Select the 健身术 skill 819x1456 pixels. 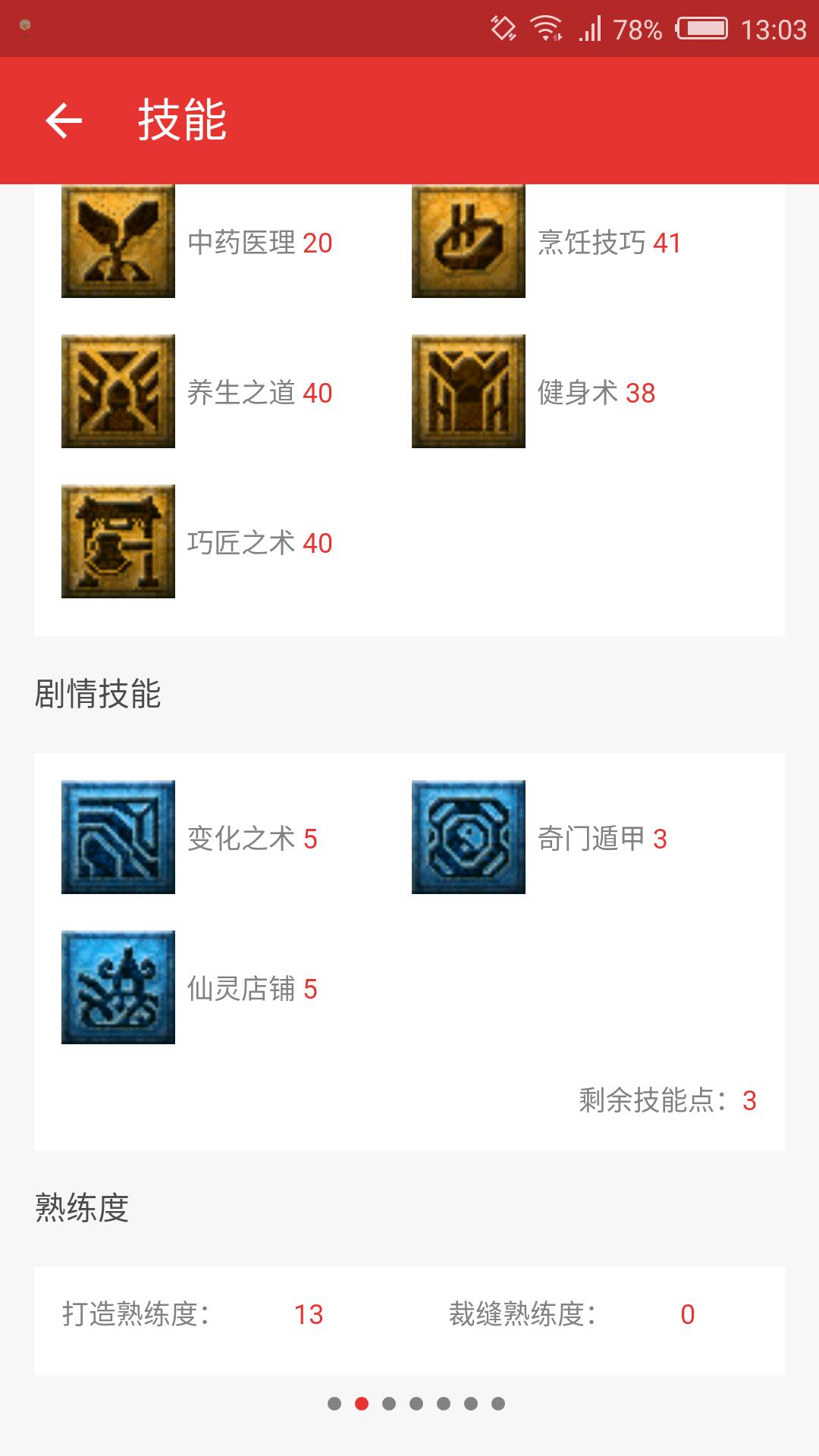pyautogui.click(x=469, y=391)
